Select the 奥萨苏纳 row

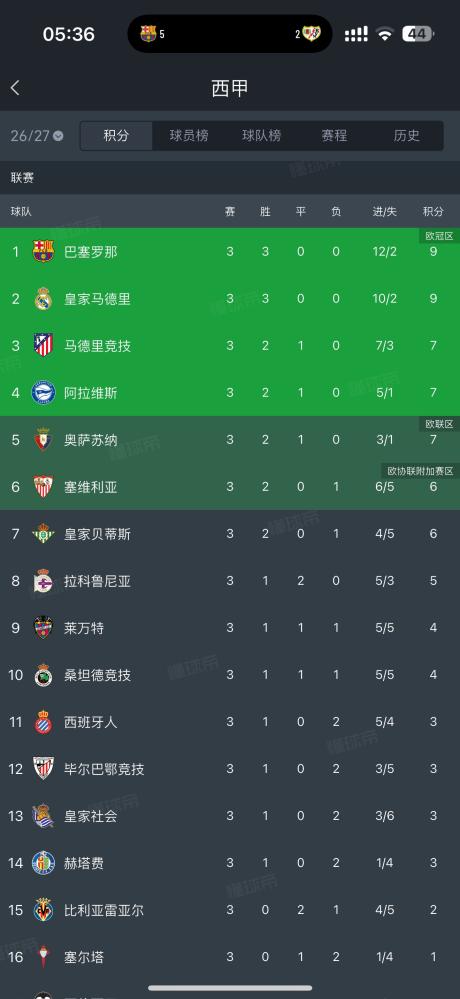[x=230, y=440]
